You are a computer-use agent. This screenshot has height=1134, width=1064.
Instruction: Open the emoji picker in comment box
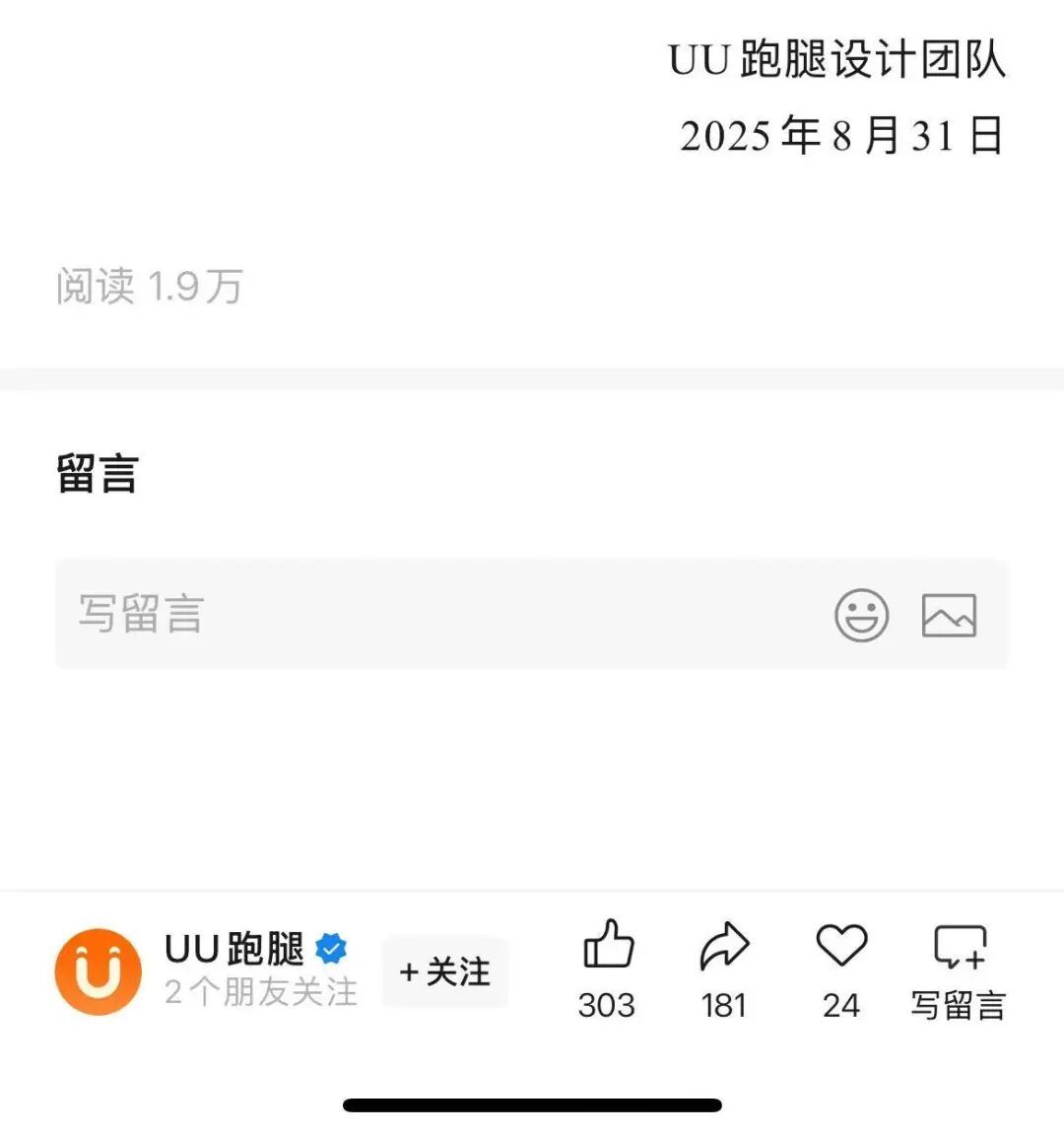point(861,616)
